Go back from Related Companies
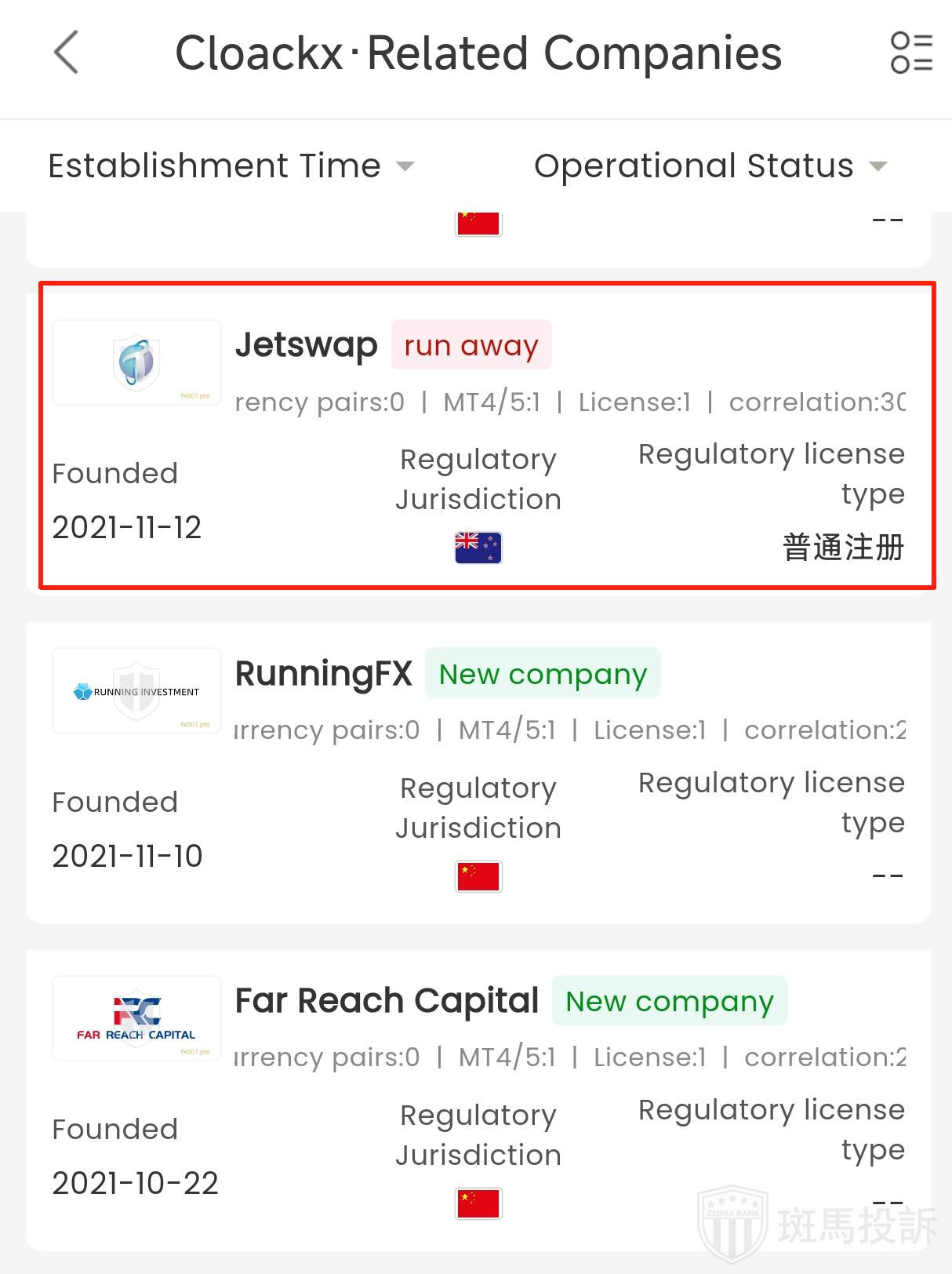 pyautogui.click(x=67, y=53)
